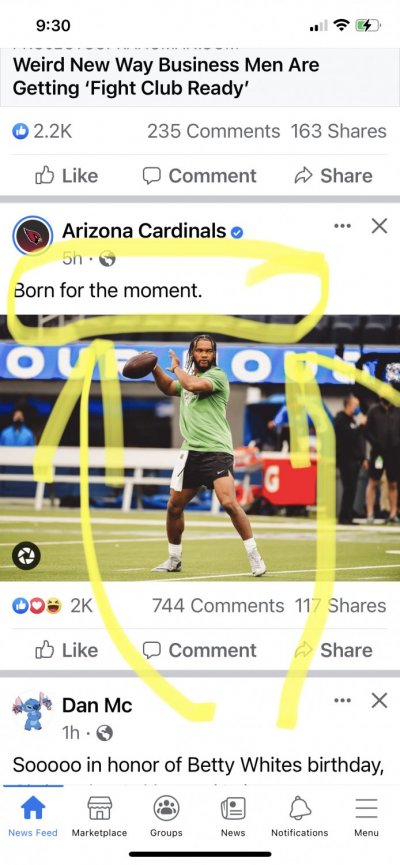Screen dimensions: 400x865
Task: Comment on the Arizona Cardinals post
Action: (199, 650)
